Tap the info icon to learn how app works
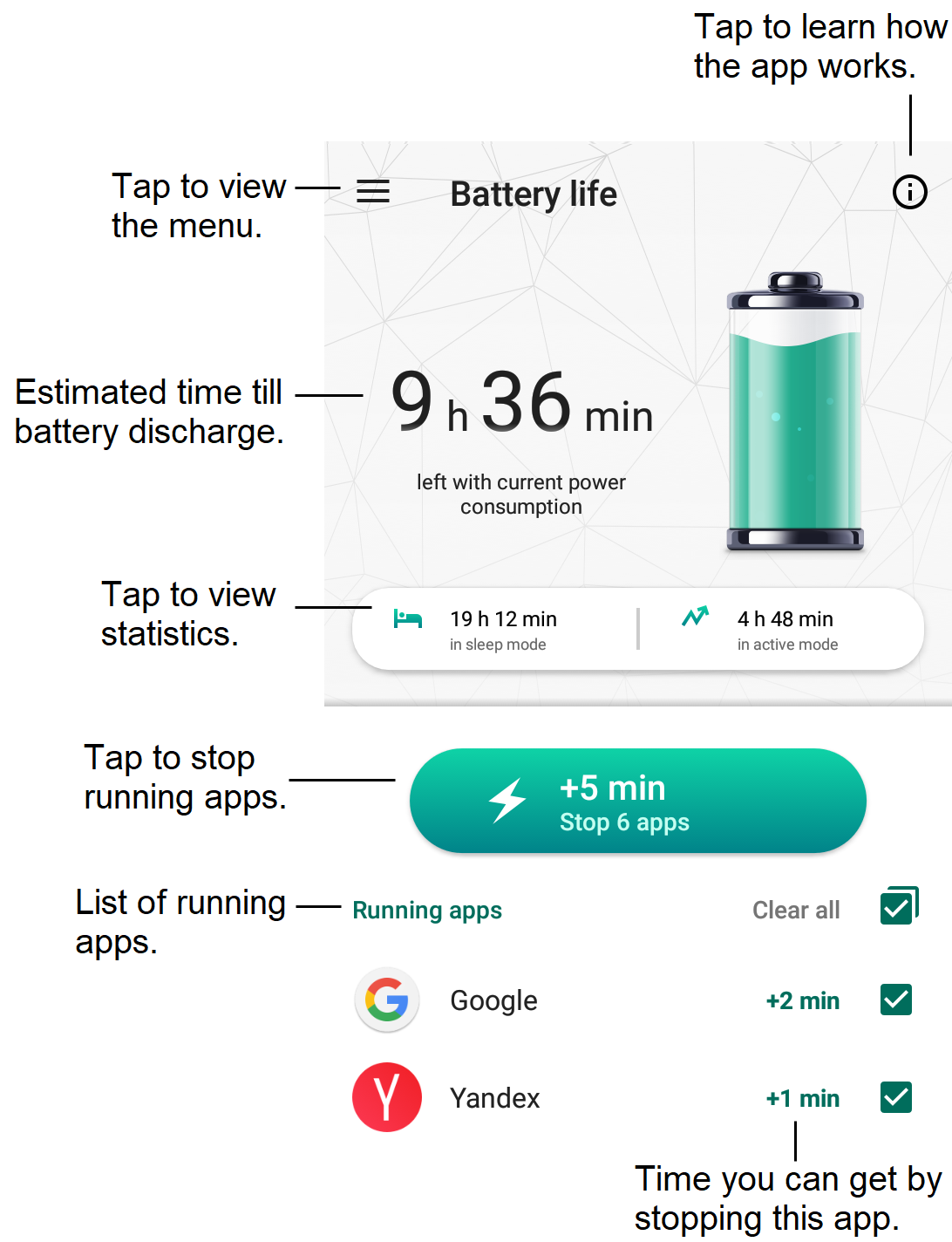 (910, 192)
